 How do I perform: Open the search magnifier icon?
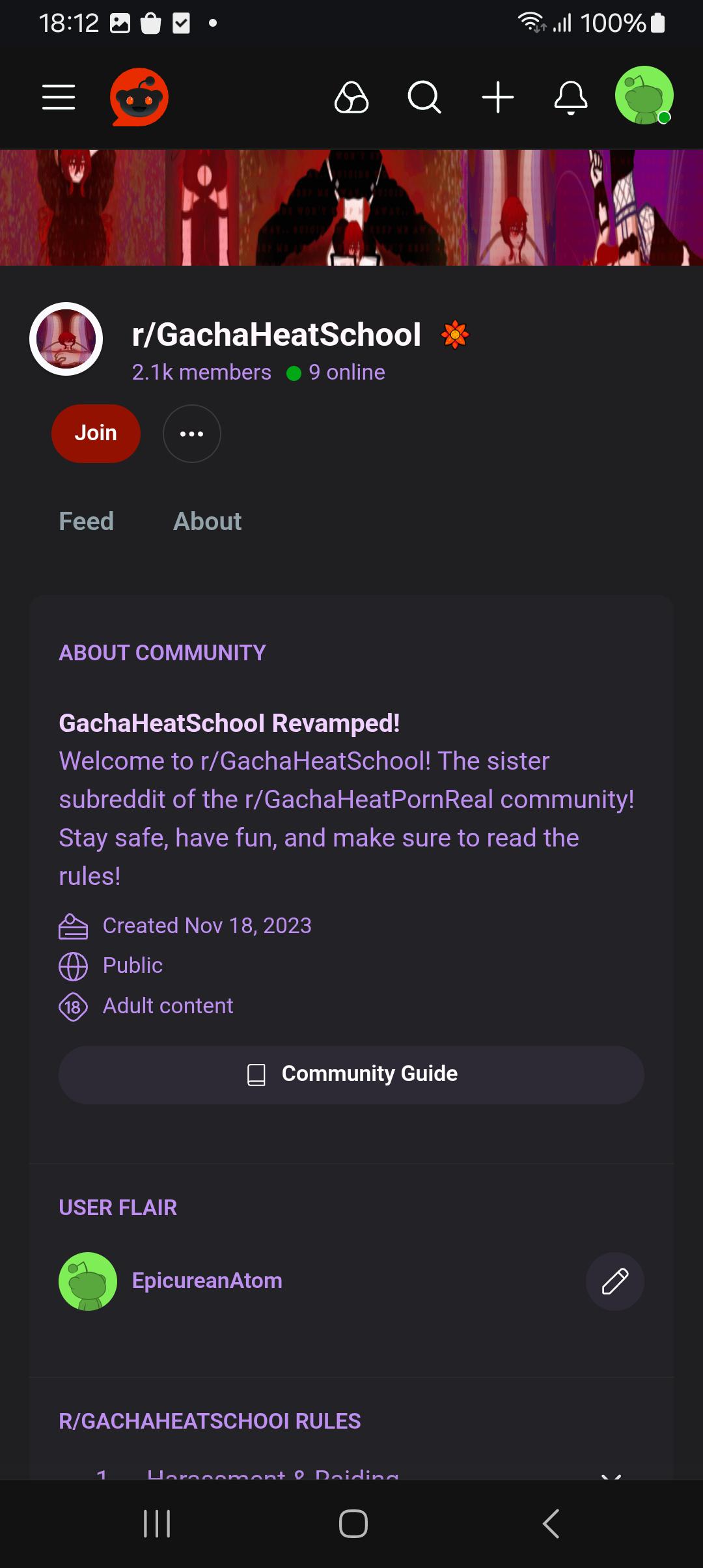424,97
